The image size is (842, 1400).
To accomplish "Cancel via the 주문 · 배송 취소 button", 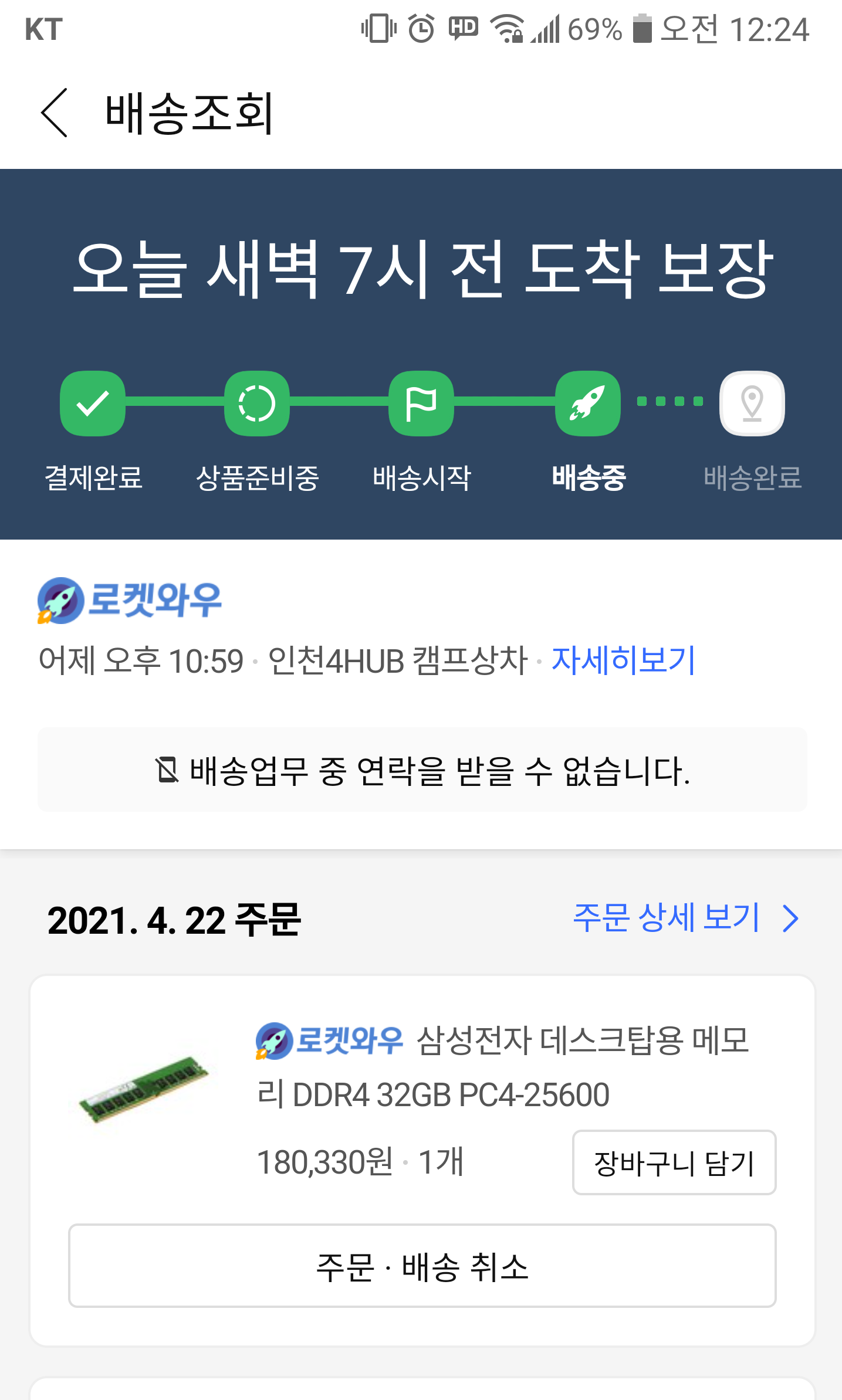I will (422, 1266).
